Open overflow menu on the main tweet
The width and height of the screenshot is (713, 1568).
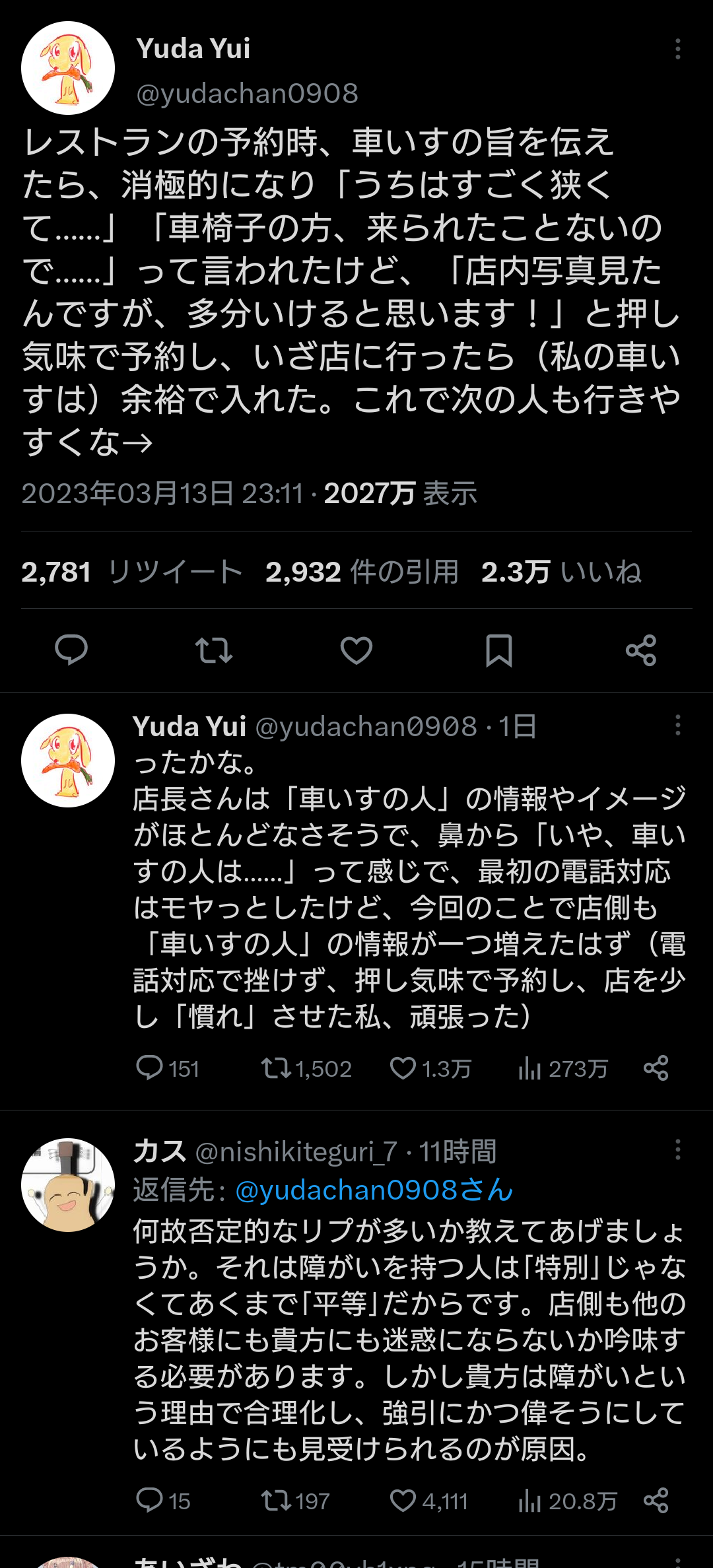point(677,49)
